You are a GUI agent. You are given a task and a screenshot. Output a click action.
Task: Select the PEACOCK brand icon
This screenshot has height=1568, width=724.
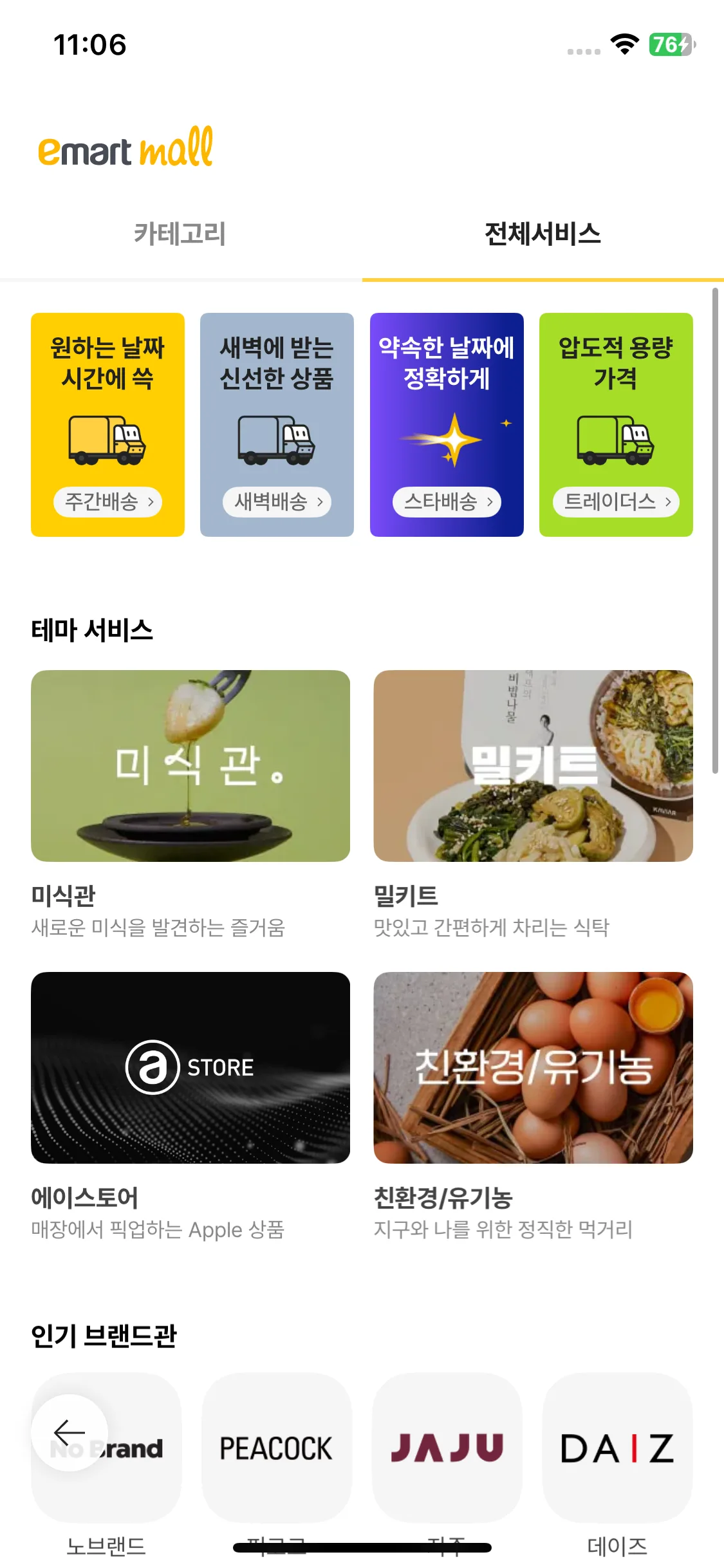coord(277,1448)
